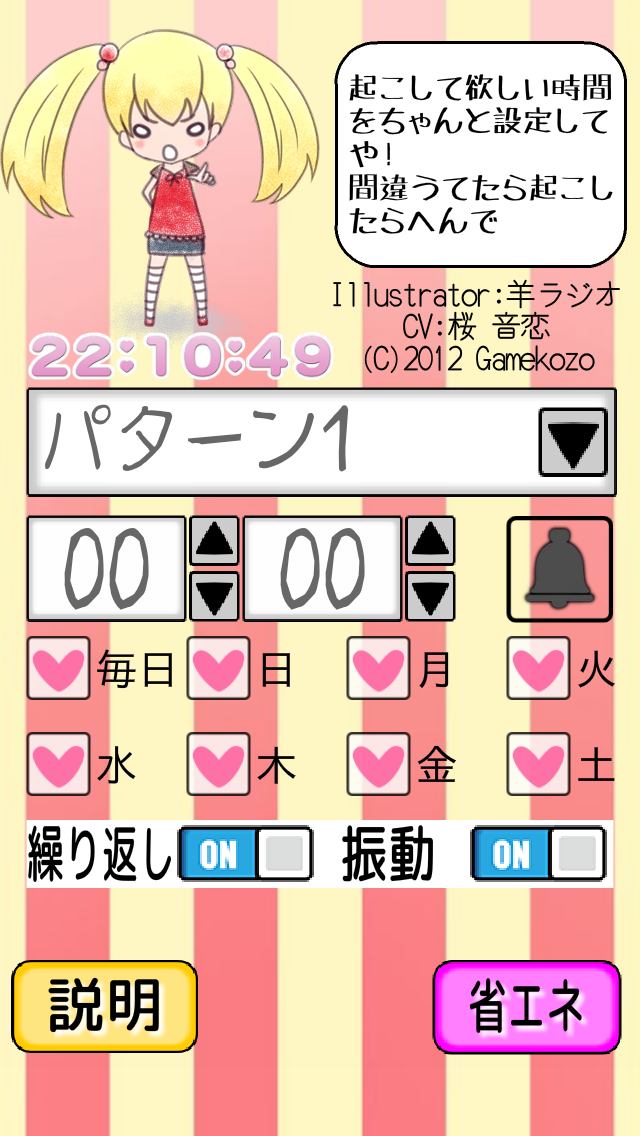640x1136 pixels.
Task: Open the 説明 explanation button
Action: (x=105, y=1006)
